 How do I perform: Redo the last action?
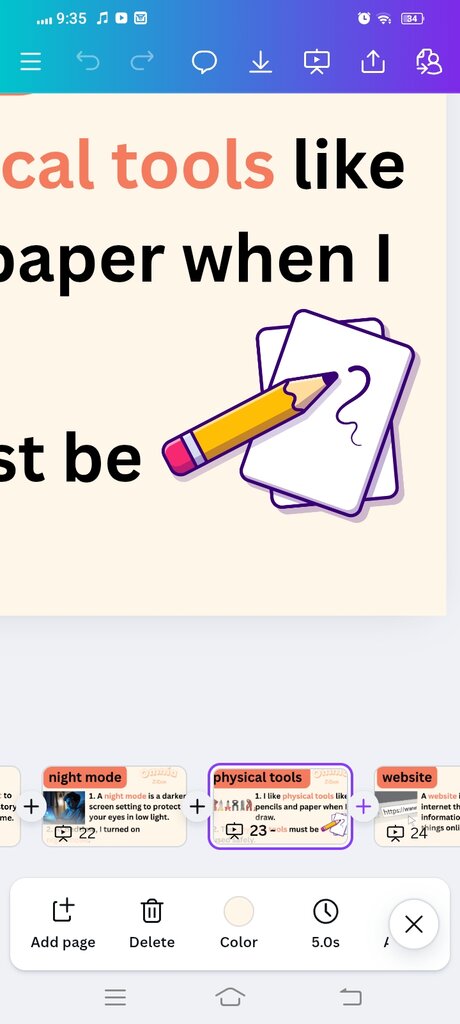click(x=142, y=61)
